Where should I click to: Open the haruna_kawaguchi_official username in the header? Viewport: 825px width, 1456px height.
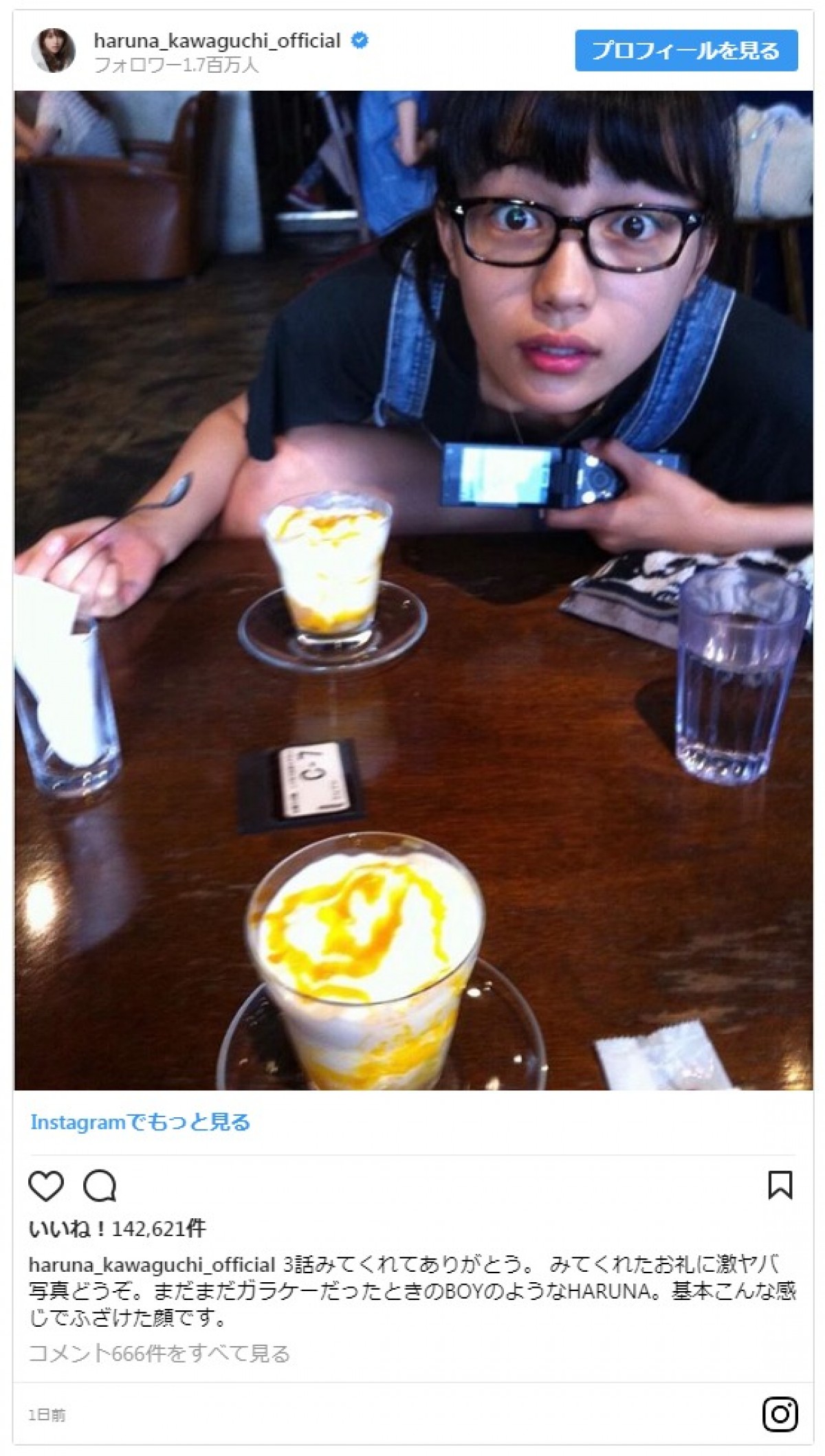click(x=217, y=41)
